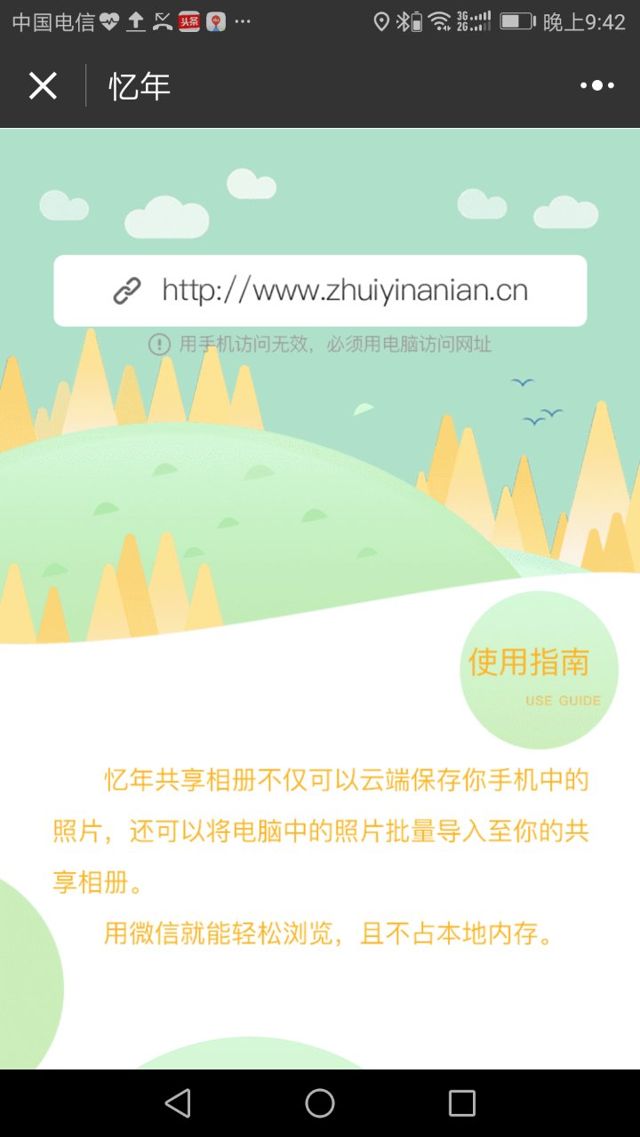
Task: Open the three-dot more menu
Action: click(x=597, y=86)
